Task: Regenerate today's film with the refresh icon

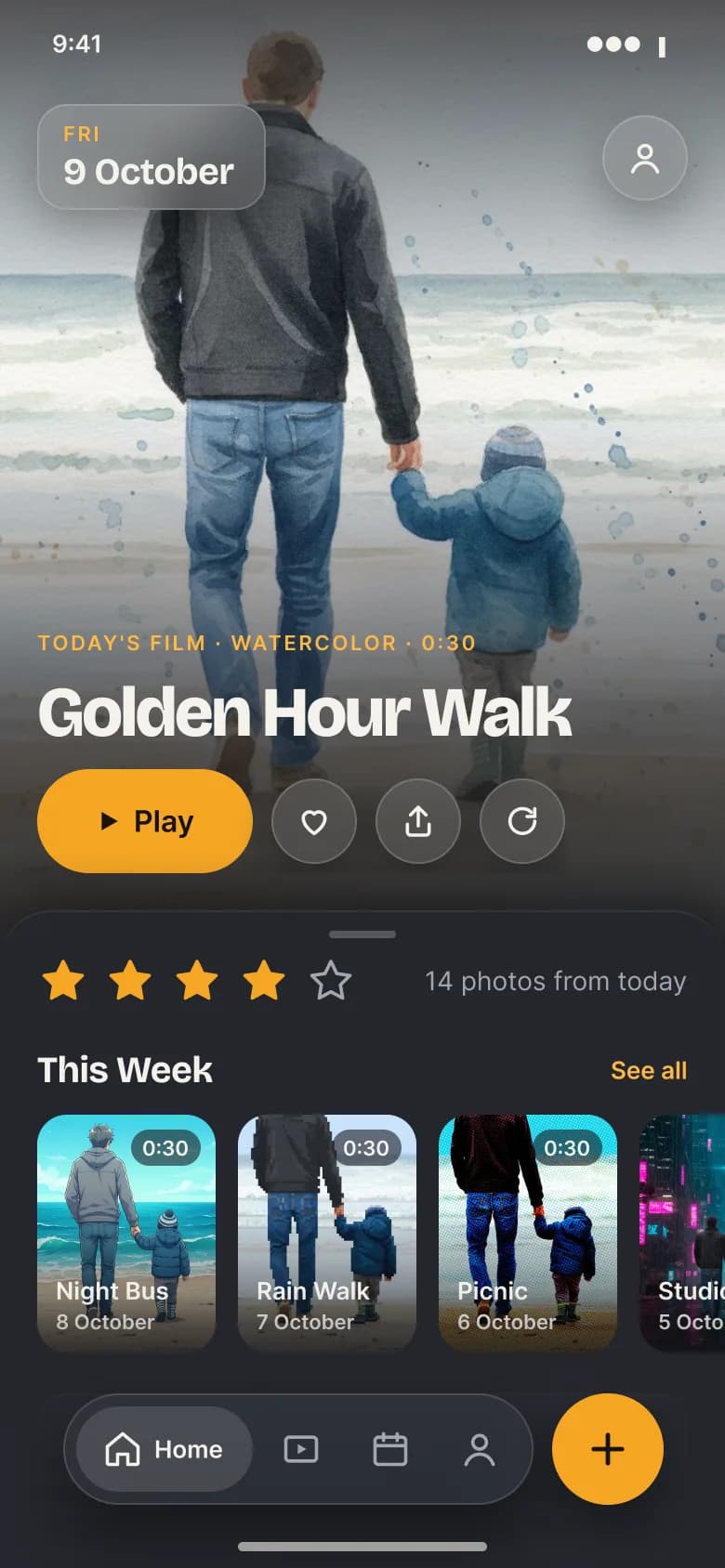Action: (522, 821)
